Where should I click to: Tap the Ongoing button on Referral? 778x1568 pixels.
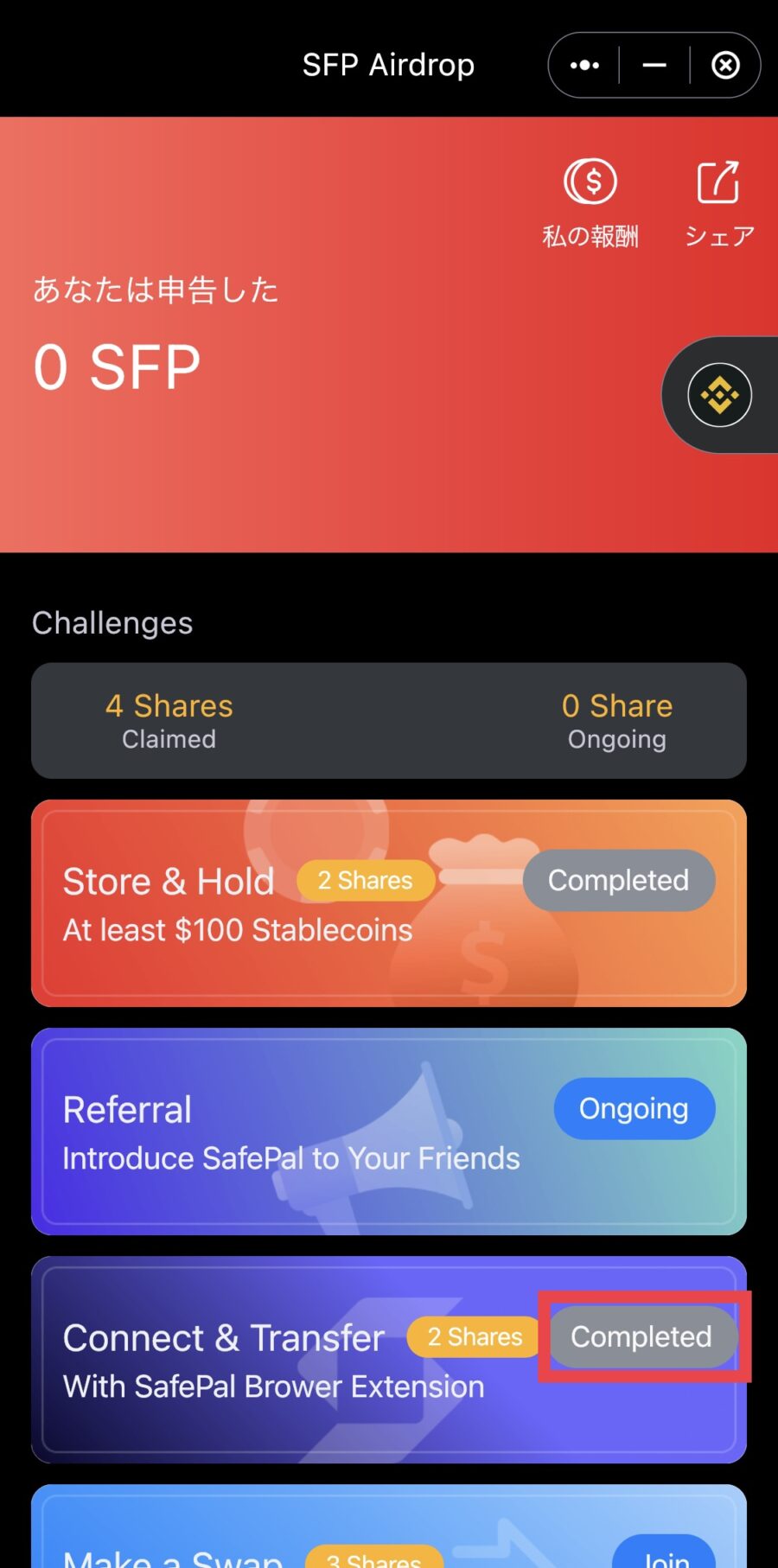click(634, 1108)
